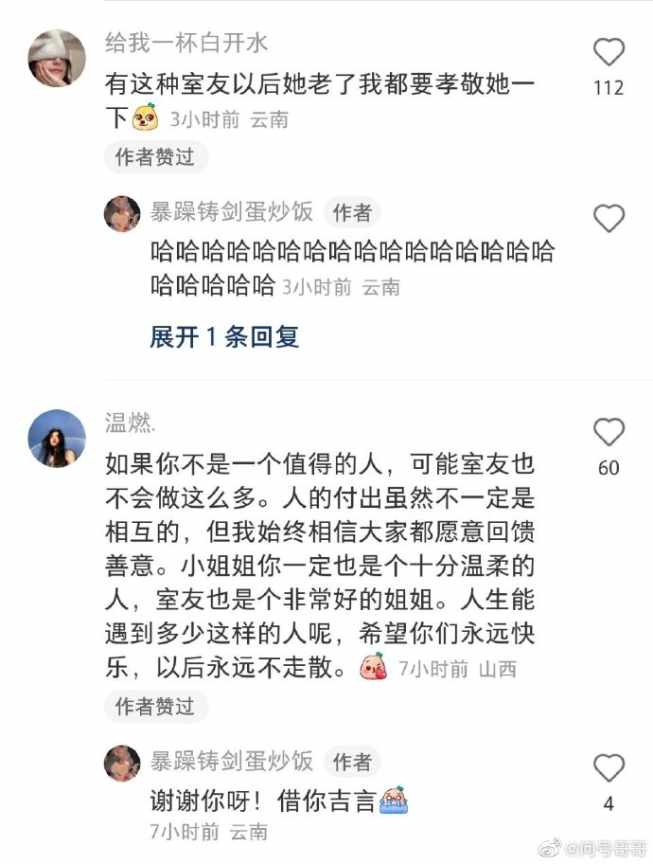Like the comment by 给我一杯白开水

608,53
